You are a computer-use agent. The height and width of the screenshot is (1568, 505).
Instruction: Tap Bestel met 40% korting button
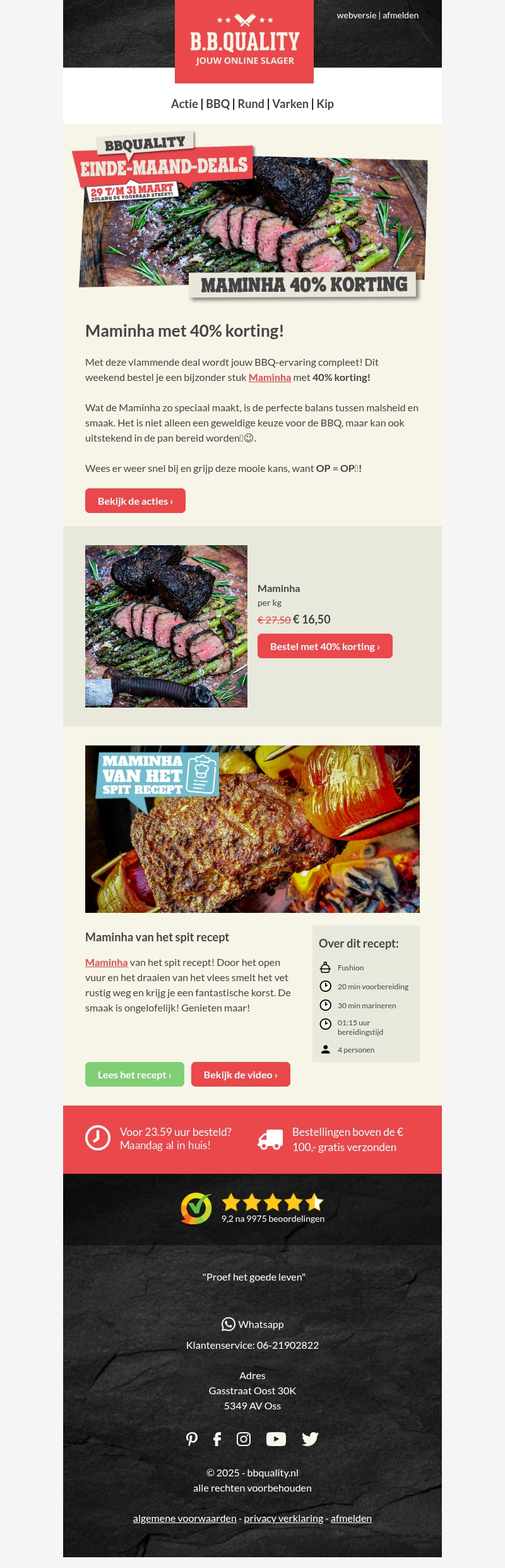click(324, 646)
